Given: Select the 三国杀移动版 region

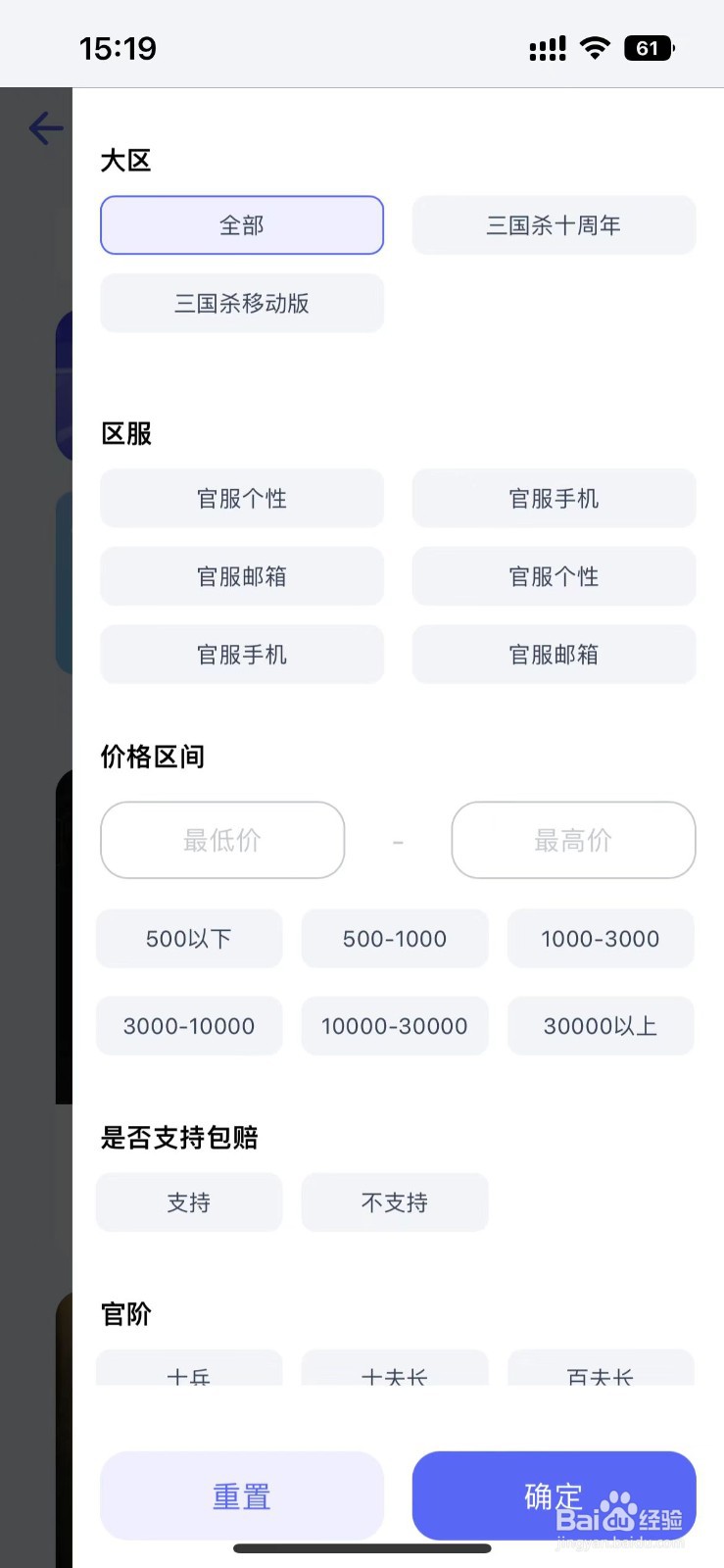Looking at the screenshot, I should 241,303.
